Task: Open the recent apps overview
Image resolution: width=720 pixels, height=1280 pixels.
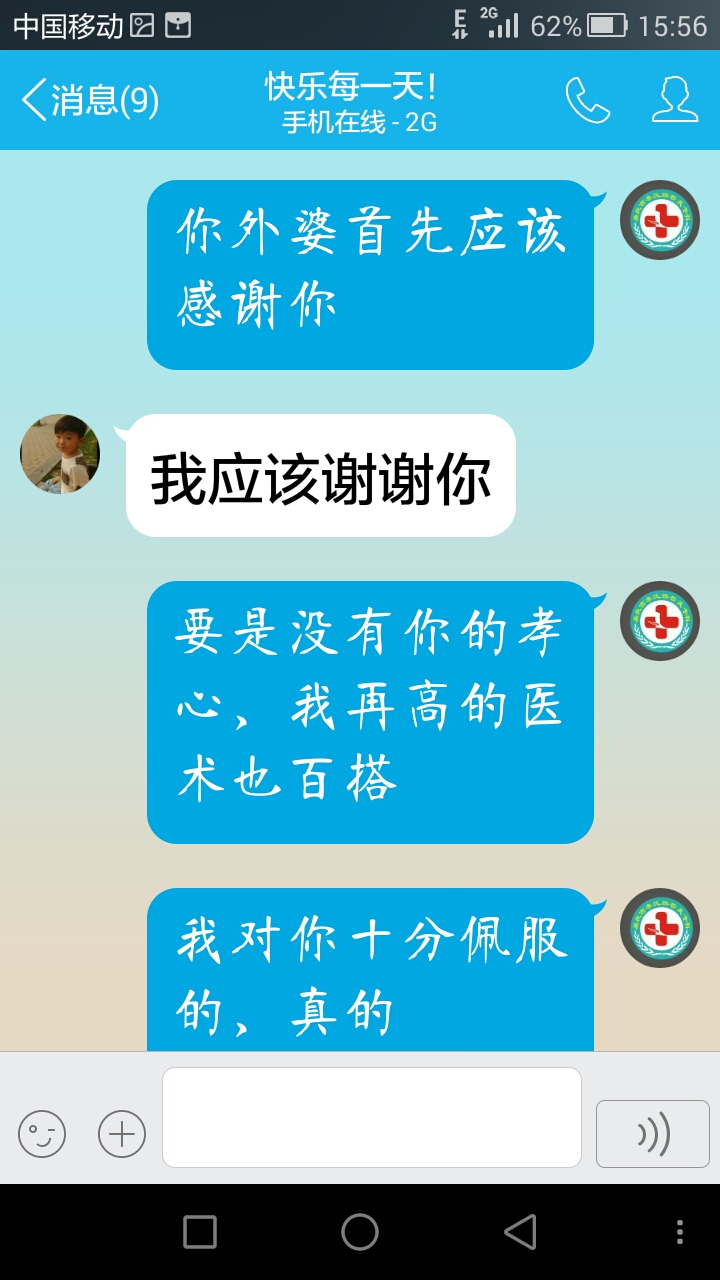Action: click(200, 1232)
